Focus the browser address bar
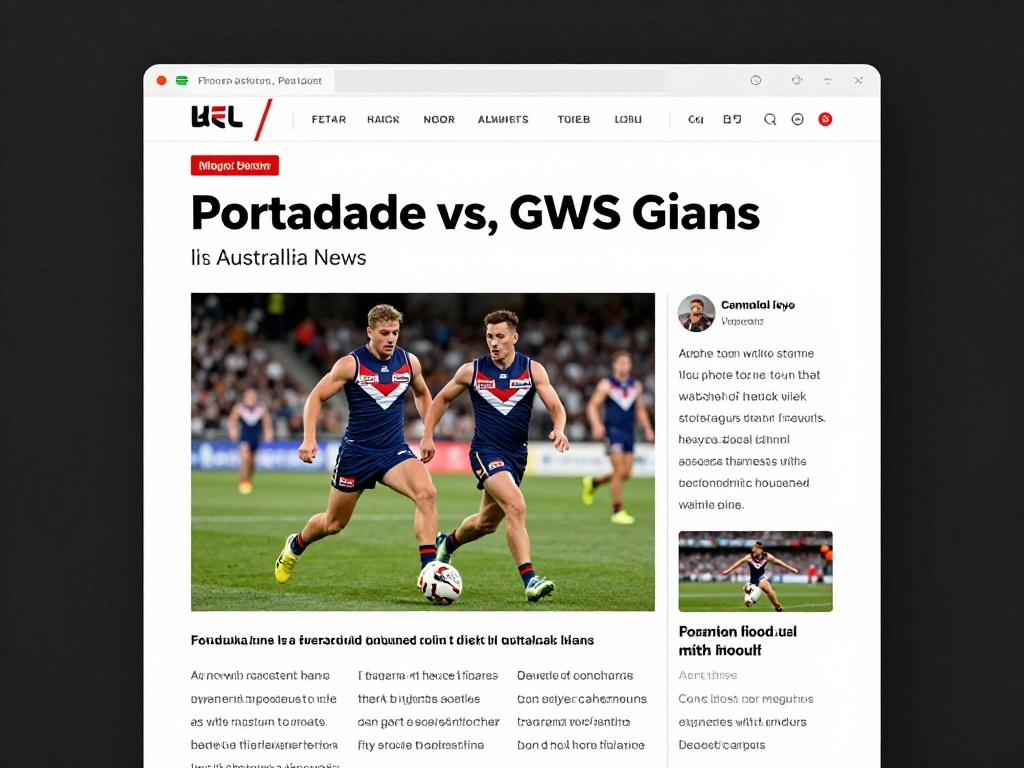The height and width of the screenshot is (768, 1024). pos(500,81)
